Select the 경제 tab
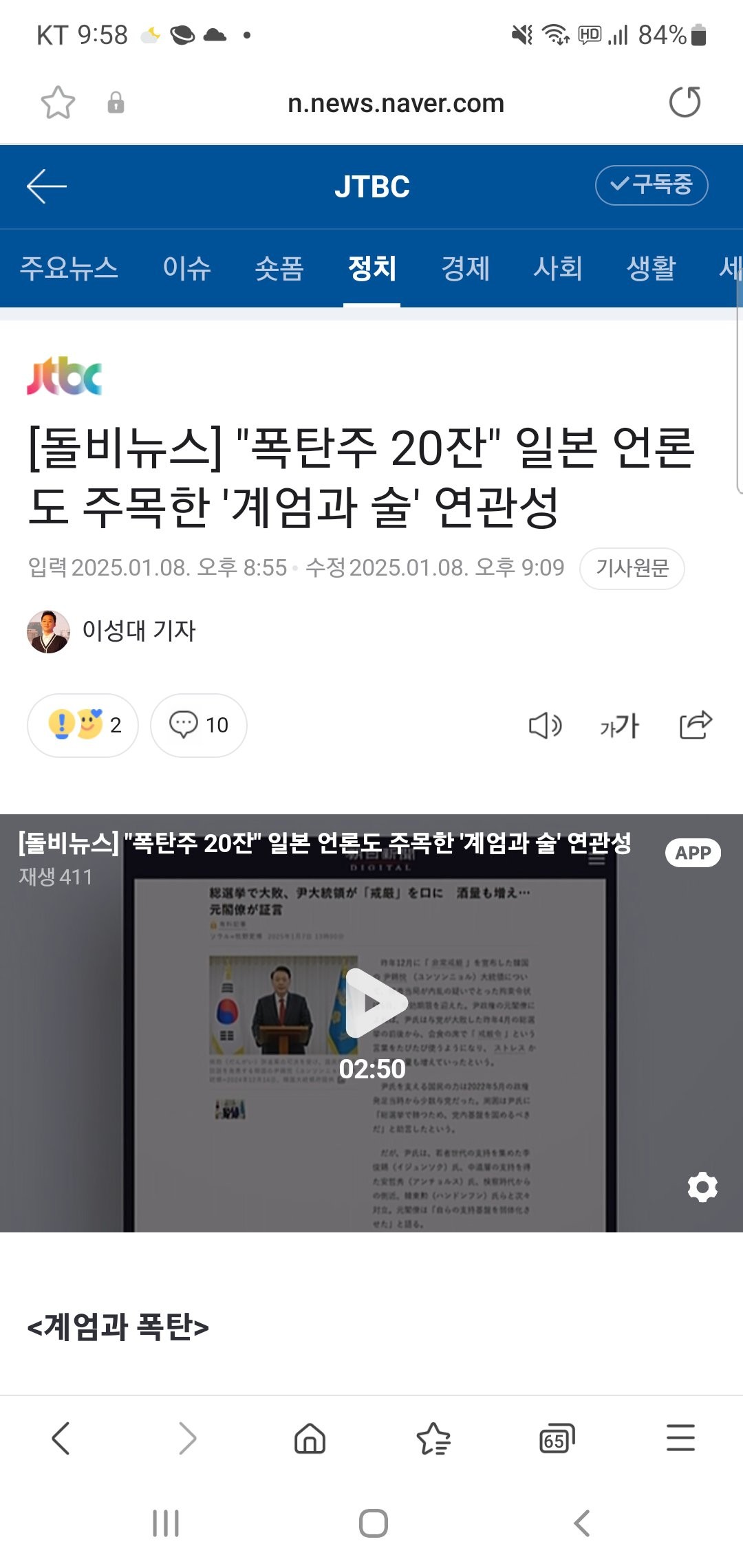The image size is (743, 1568). (465, 268)
